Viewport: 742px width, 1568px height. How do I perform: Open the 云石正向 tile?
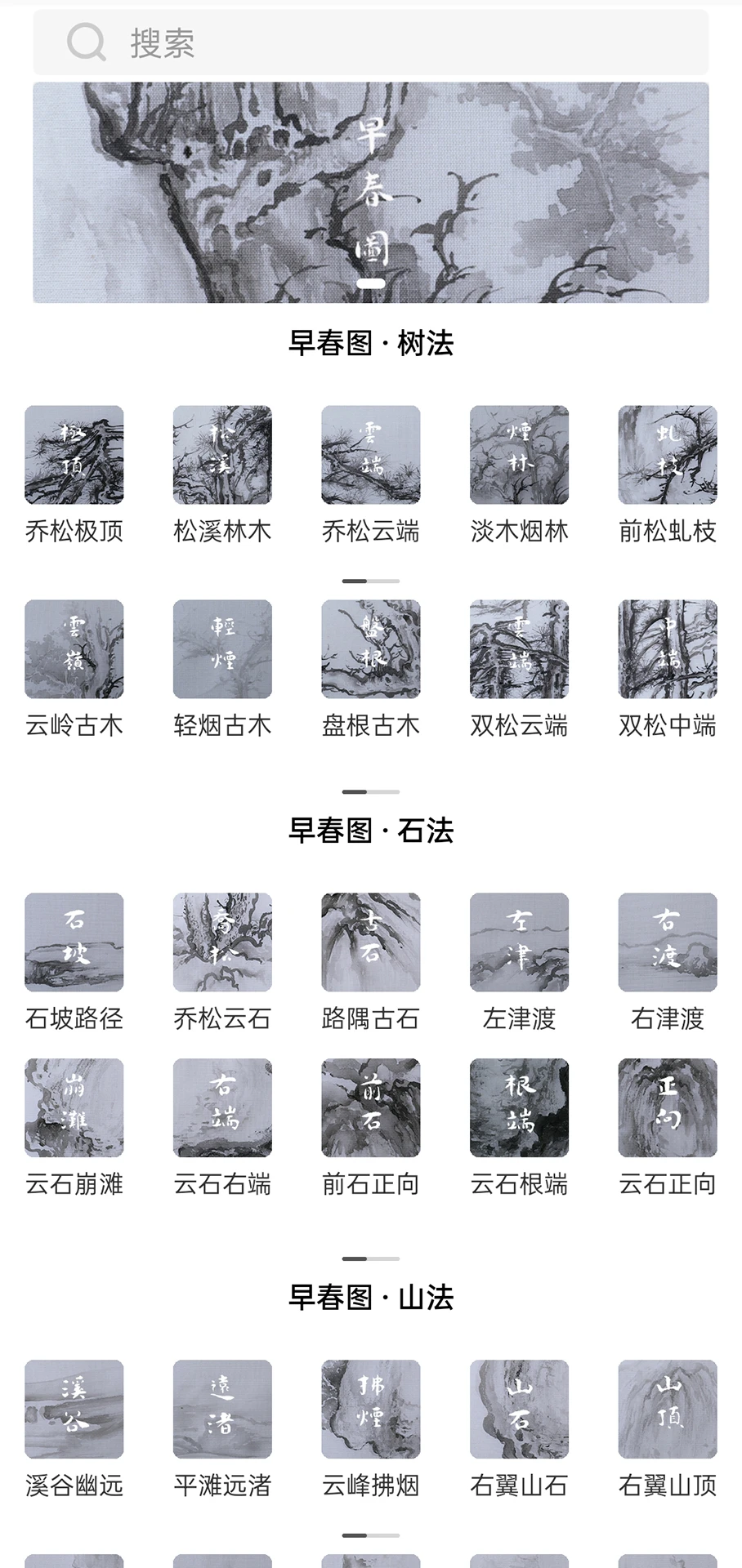coord(668,1108)
